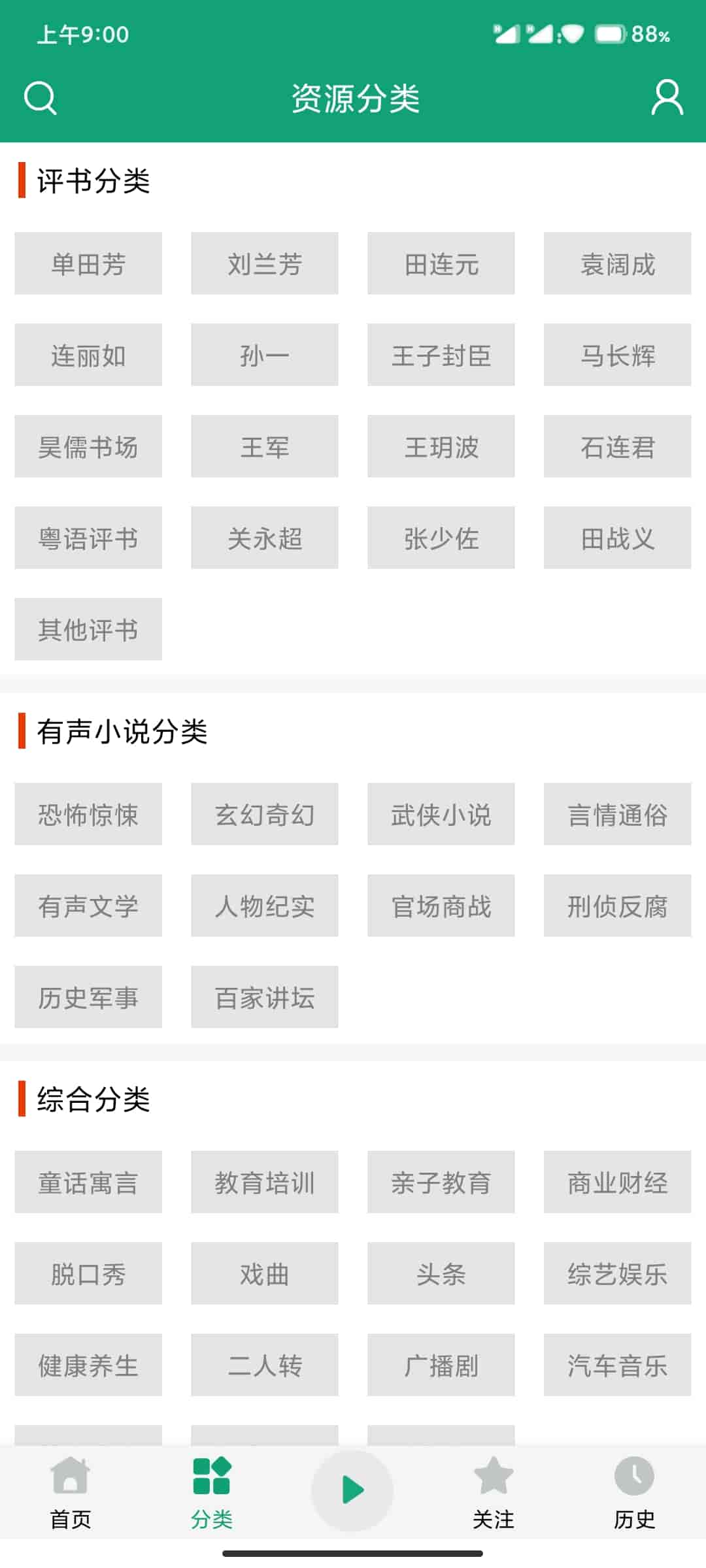Select the 脱口秀 category
This screenshot has width=706, height=1568.
coord(88,1274)
